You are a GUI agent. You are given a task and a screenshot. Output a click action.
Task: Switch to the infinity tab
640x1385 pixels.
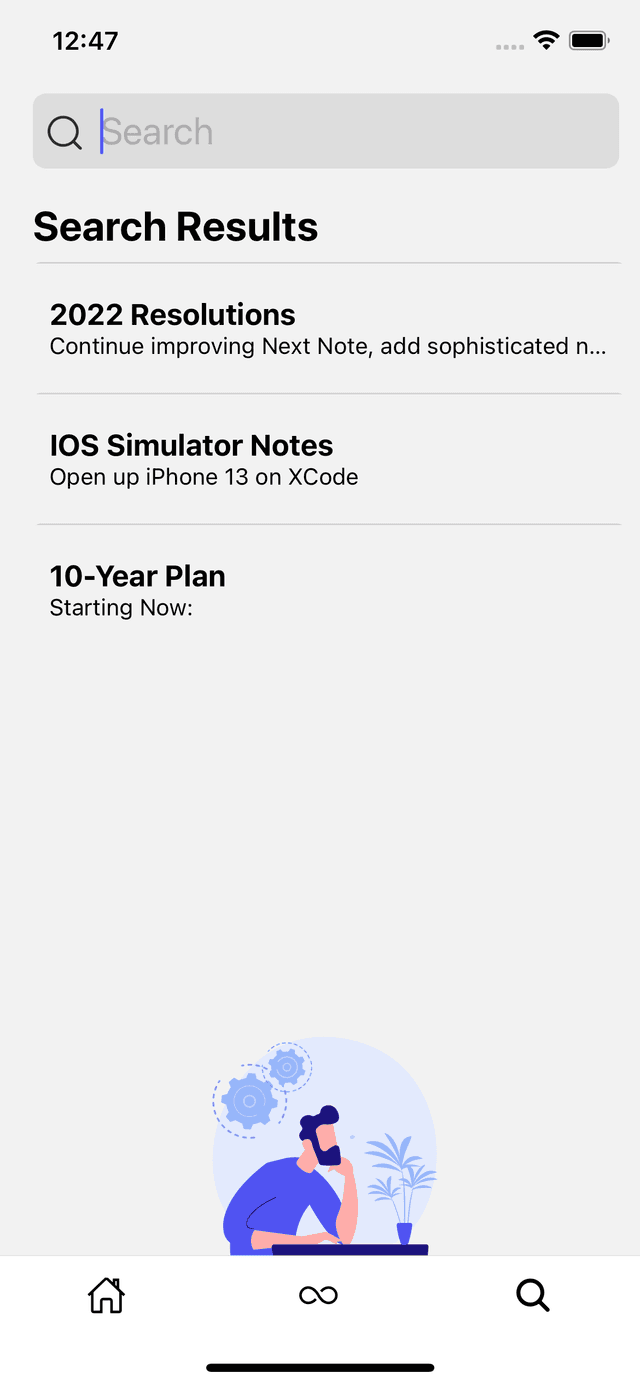point(319,1295)
